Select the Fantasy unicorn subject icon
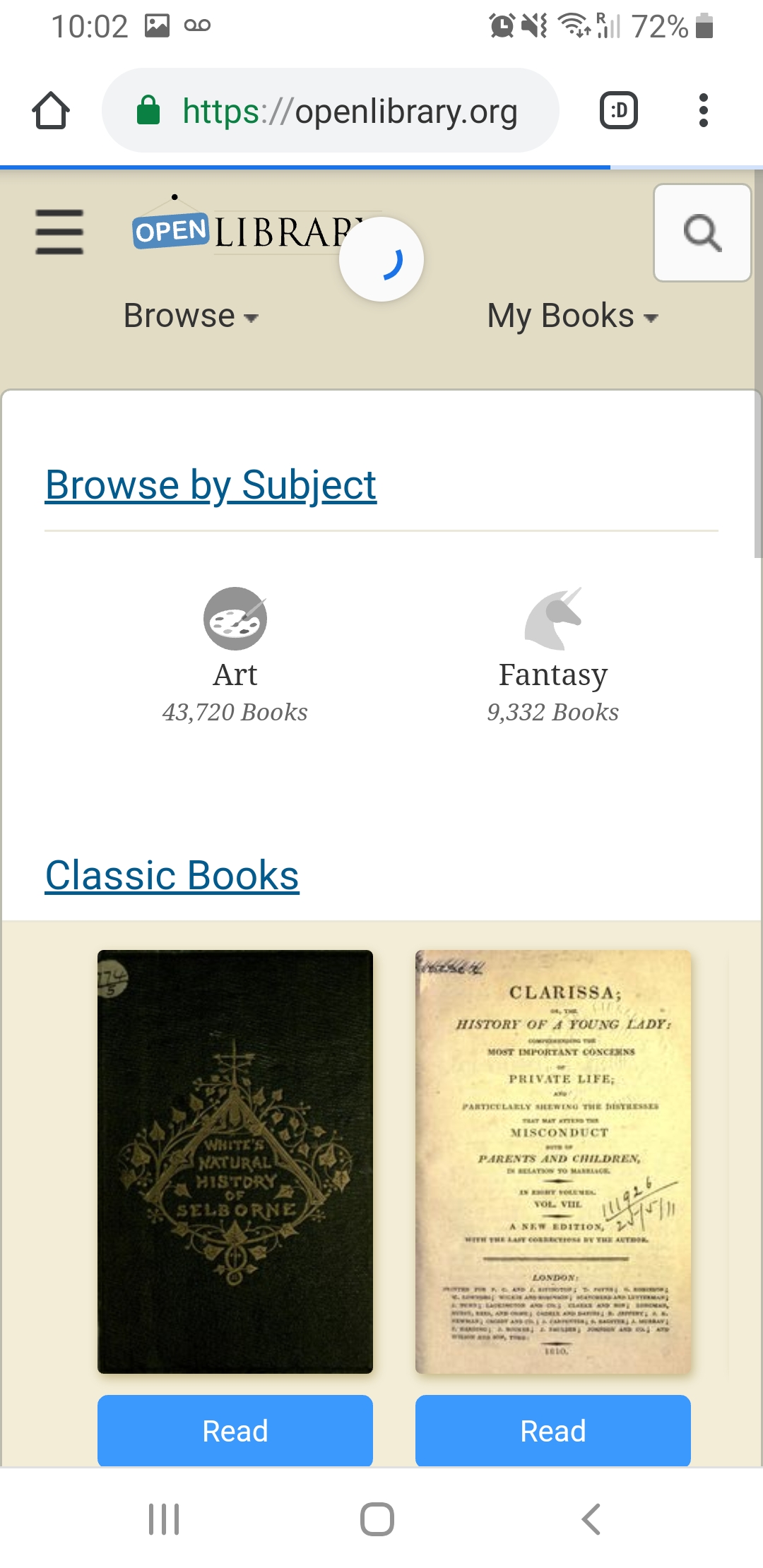This screenshot has width=763, height=1568. coord(553,617)
